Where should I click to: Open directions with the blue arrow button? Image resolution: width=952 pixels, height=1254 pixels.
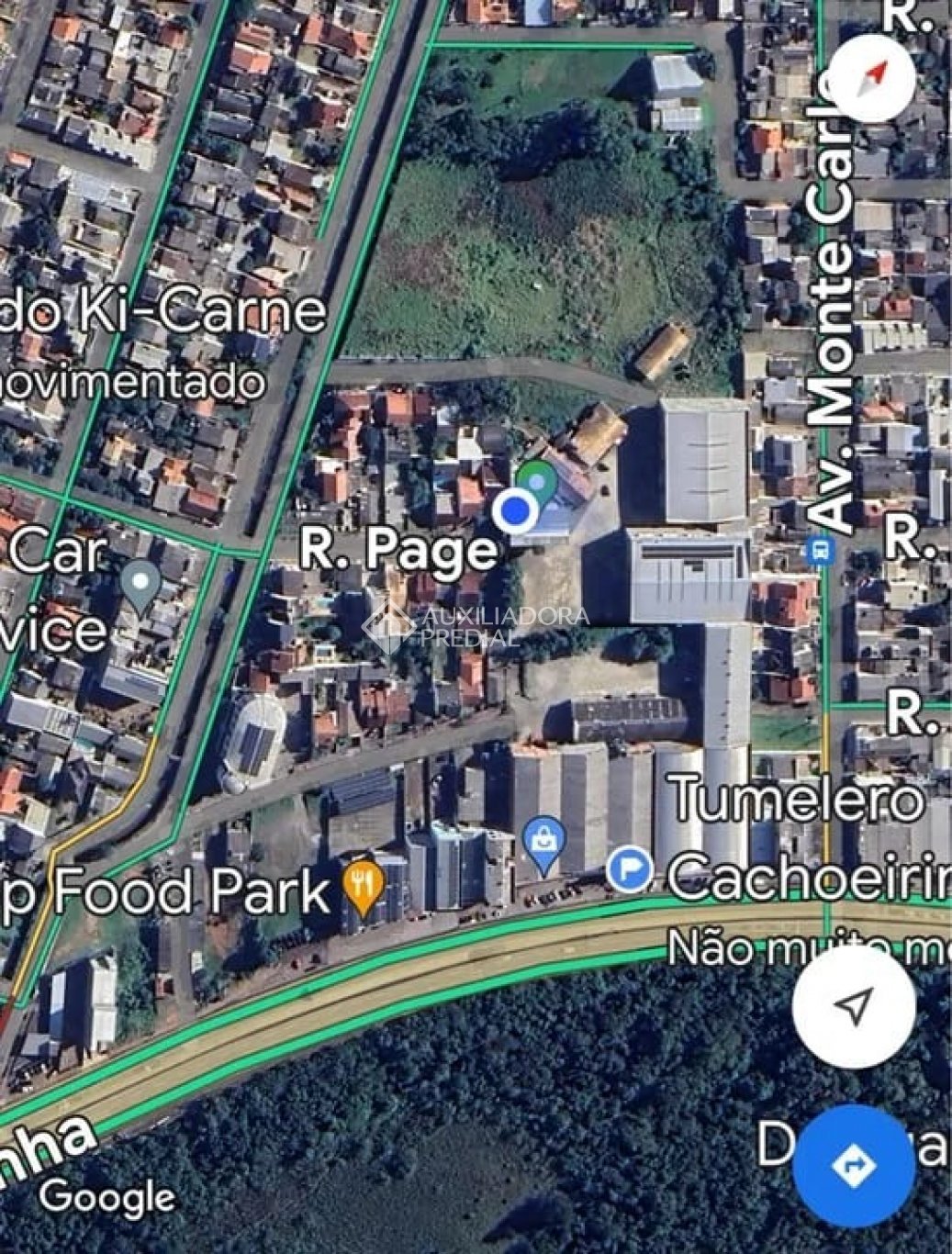(x=854, y=1165)
